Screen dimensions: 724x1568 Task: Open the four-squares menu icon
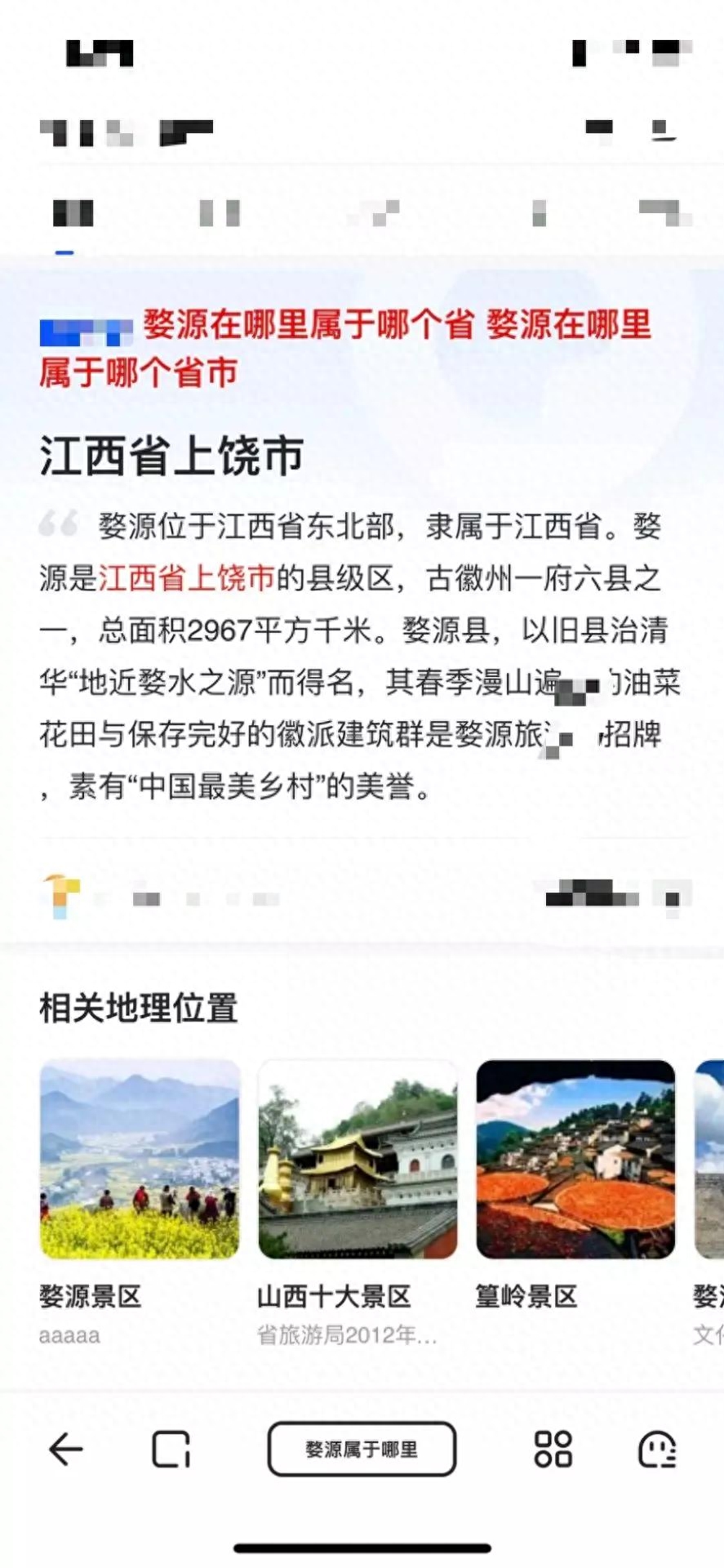click(x=553, y=1450)
